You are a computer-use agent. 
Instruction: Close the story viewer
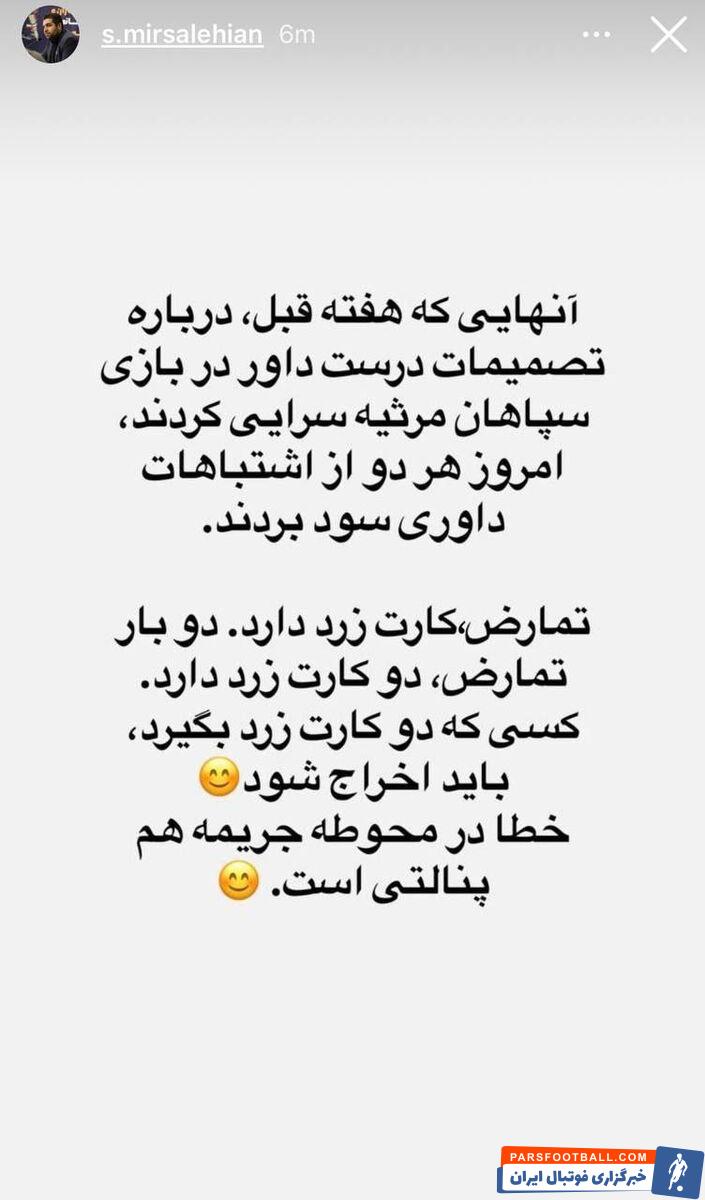(668, 35)
